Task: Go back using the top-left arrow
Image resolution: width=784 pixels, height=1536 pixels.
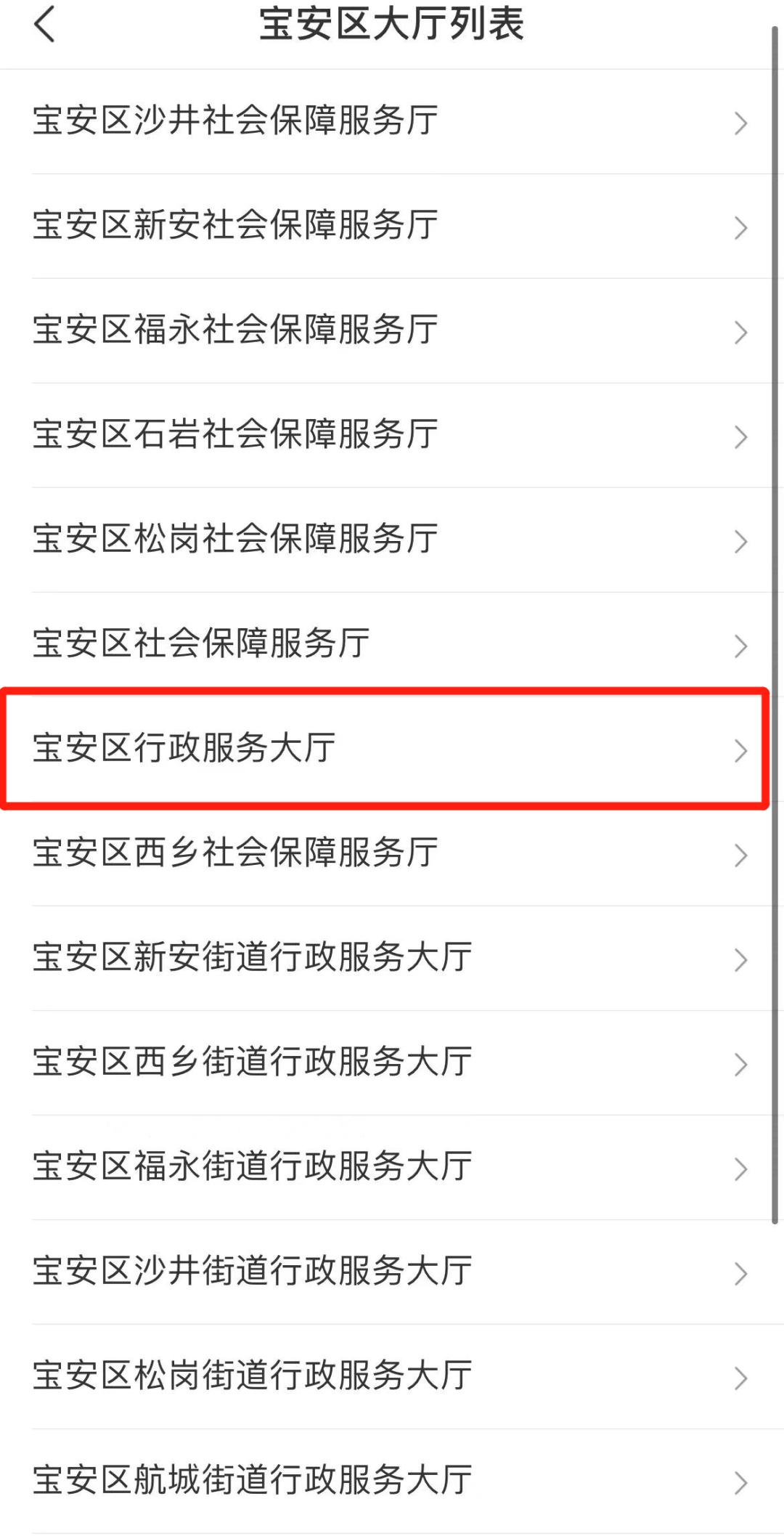Action: [45, 25]
